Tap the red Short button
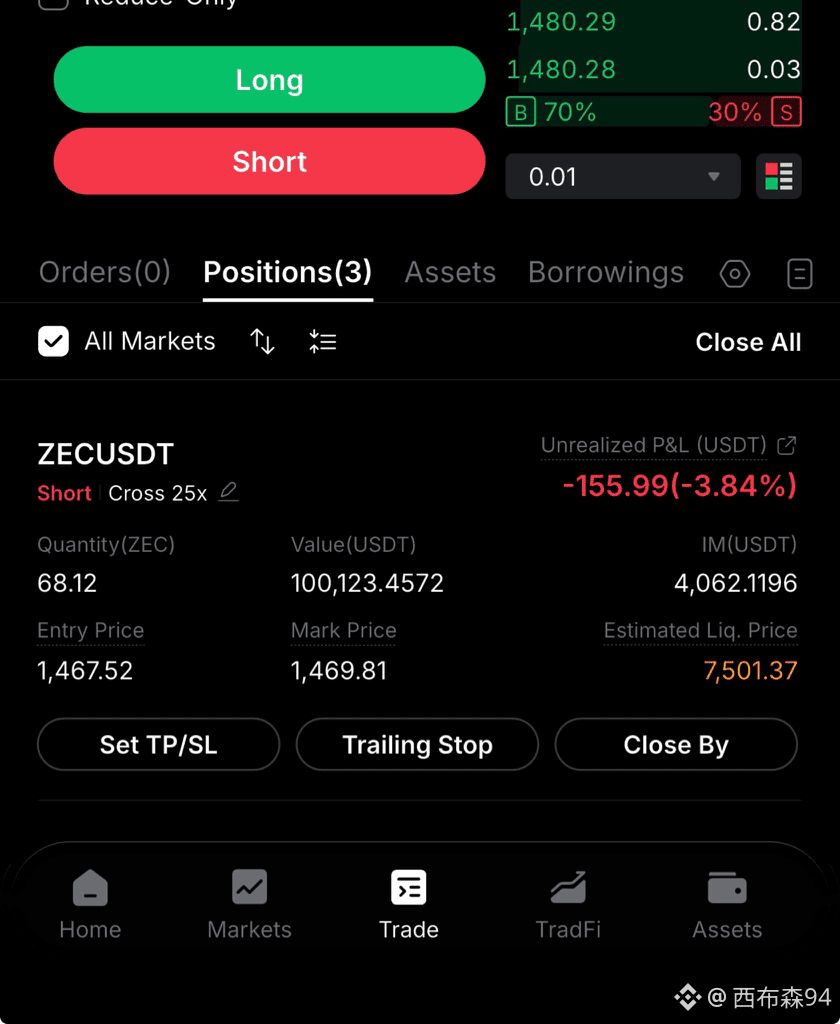 (269, 161)
